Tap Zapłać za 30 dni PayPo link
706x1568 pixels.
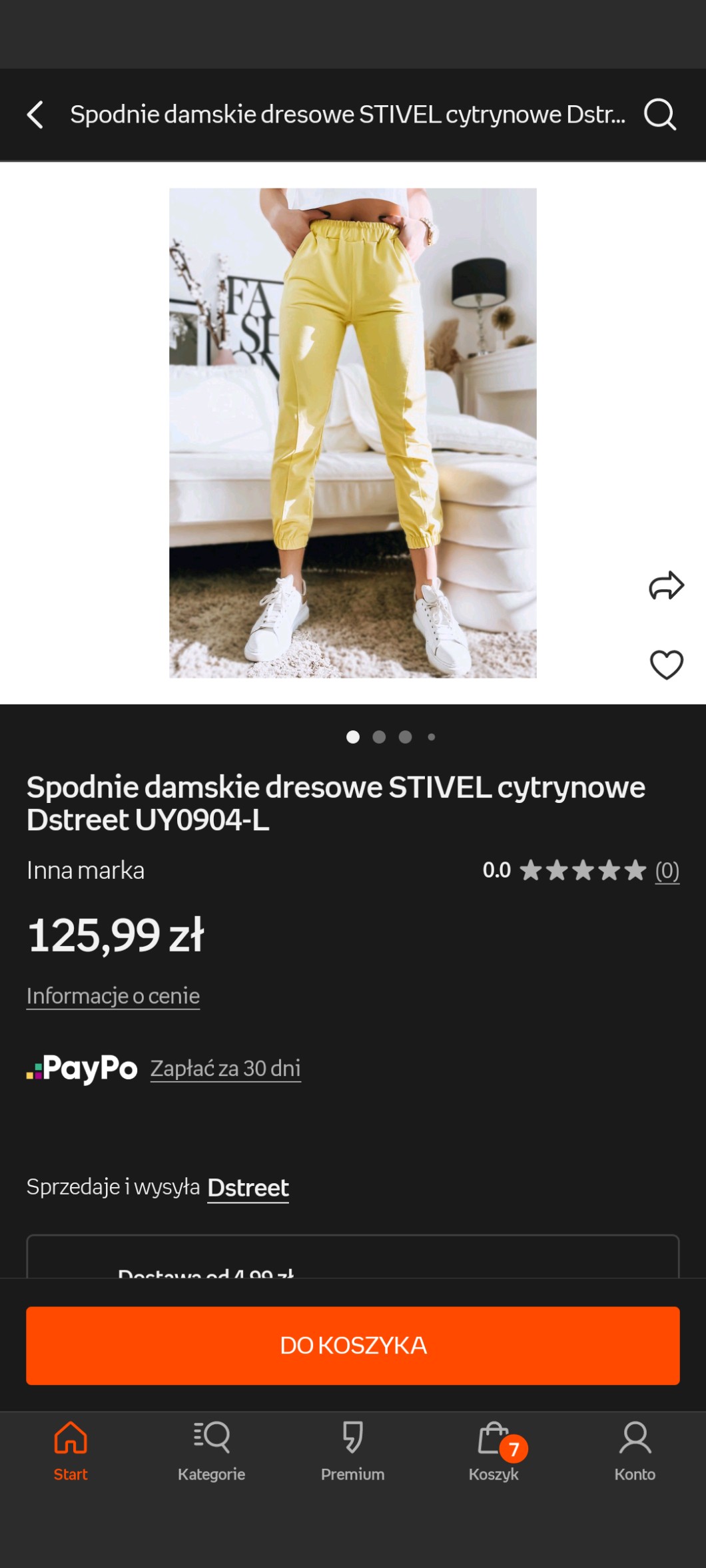pyautogui.click(x=225, y=1068)
